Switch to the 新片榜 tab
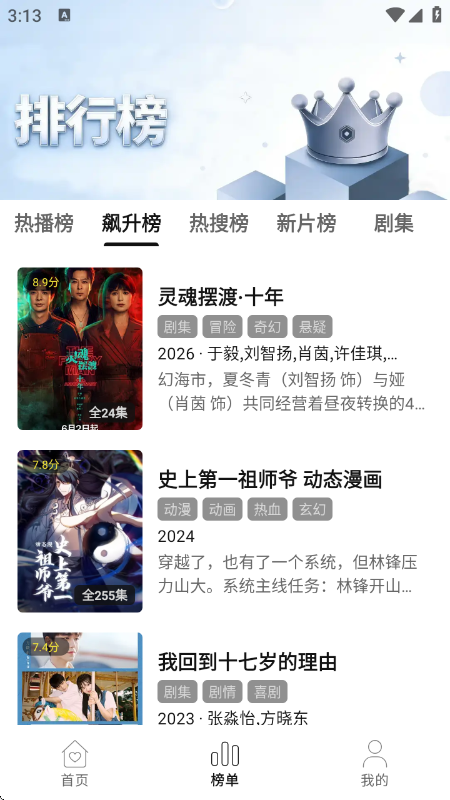The height and width of the screenshot is (800, 450). click(x=306, y=223)
